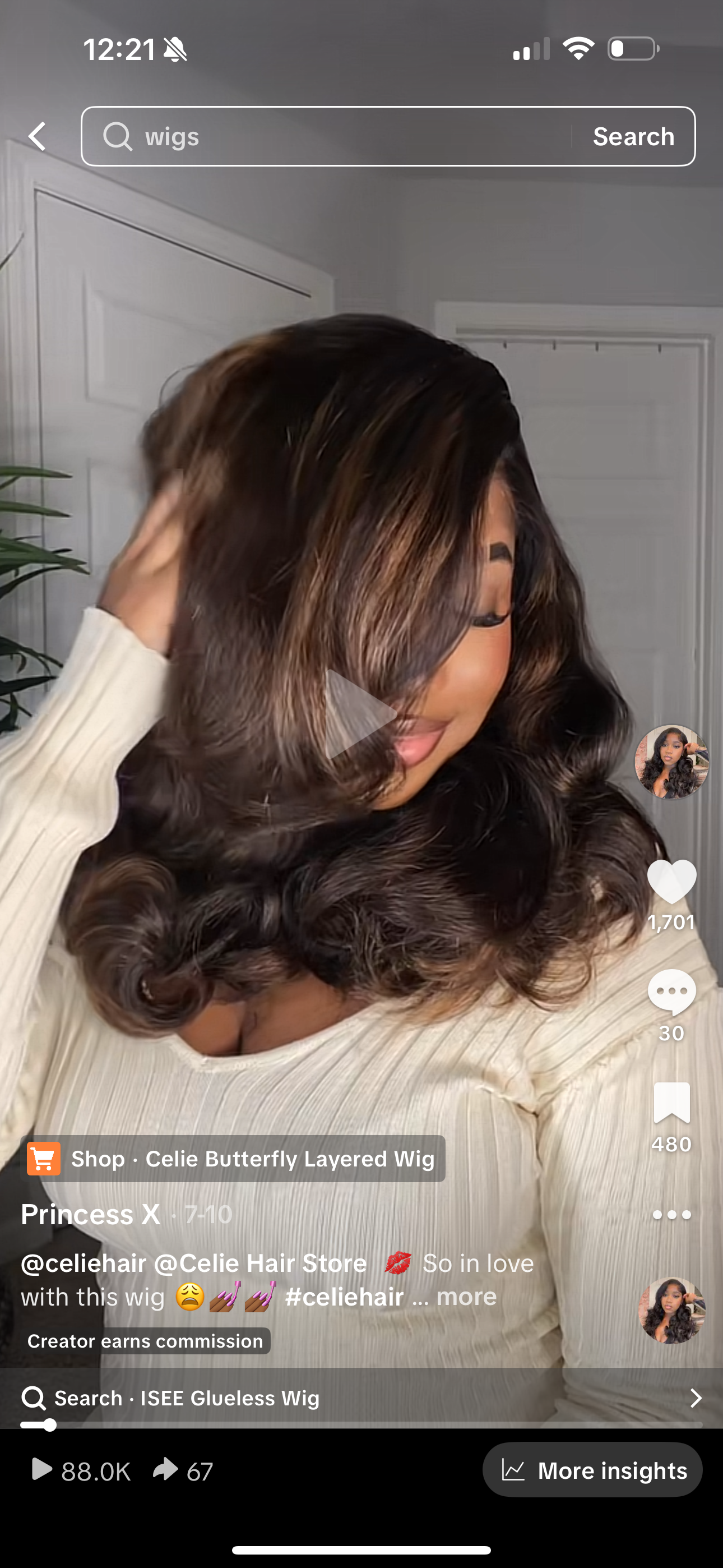This screenshot has height=1568, width=723.
Task: Bookmark this video
Action: point(671,1103)
